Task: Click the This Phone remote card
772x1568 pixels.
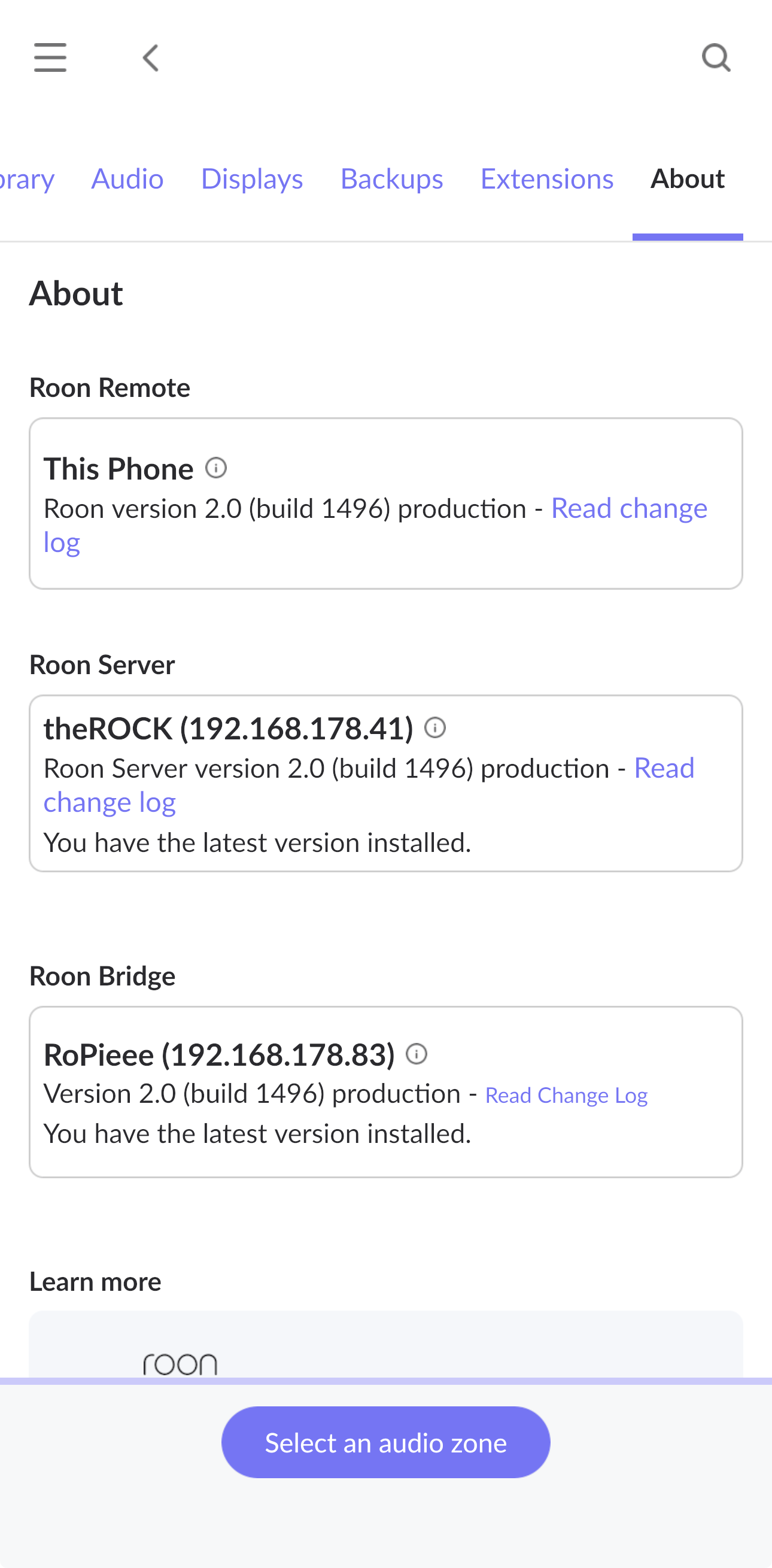Action: (x=385, y=502)
